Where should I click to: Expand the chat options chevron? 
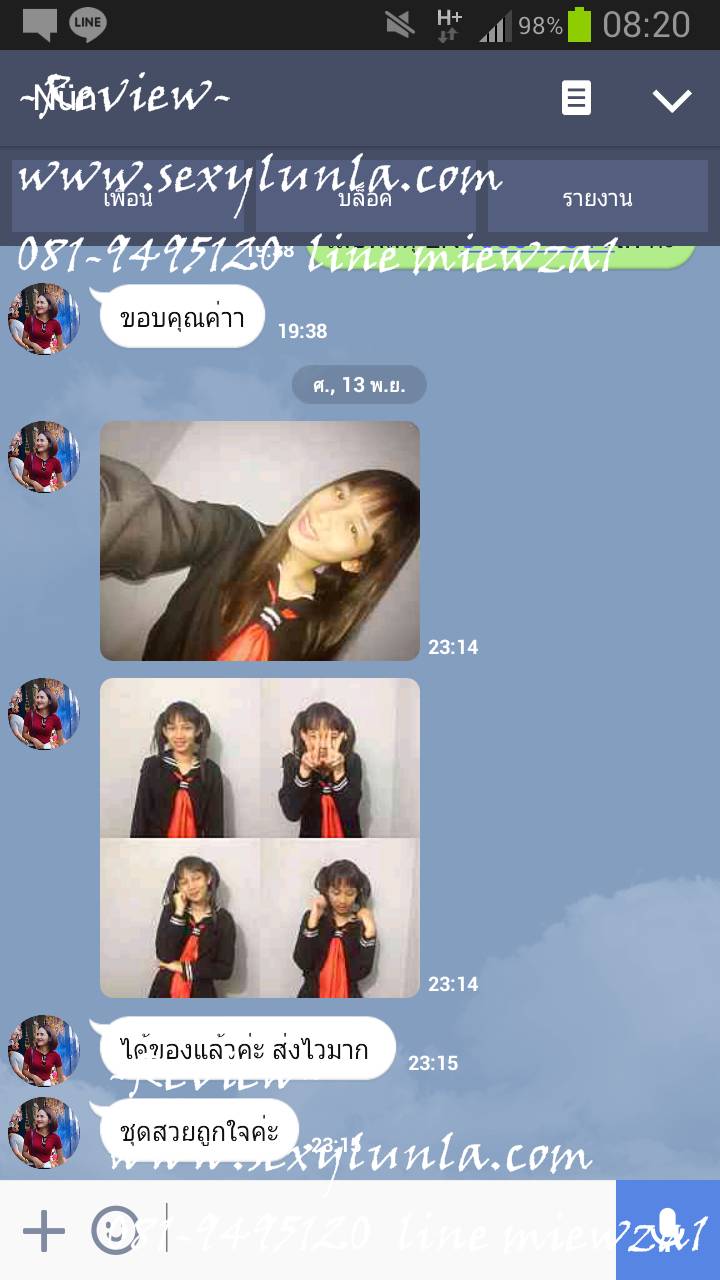(671, 99)
